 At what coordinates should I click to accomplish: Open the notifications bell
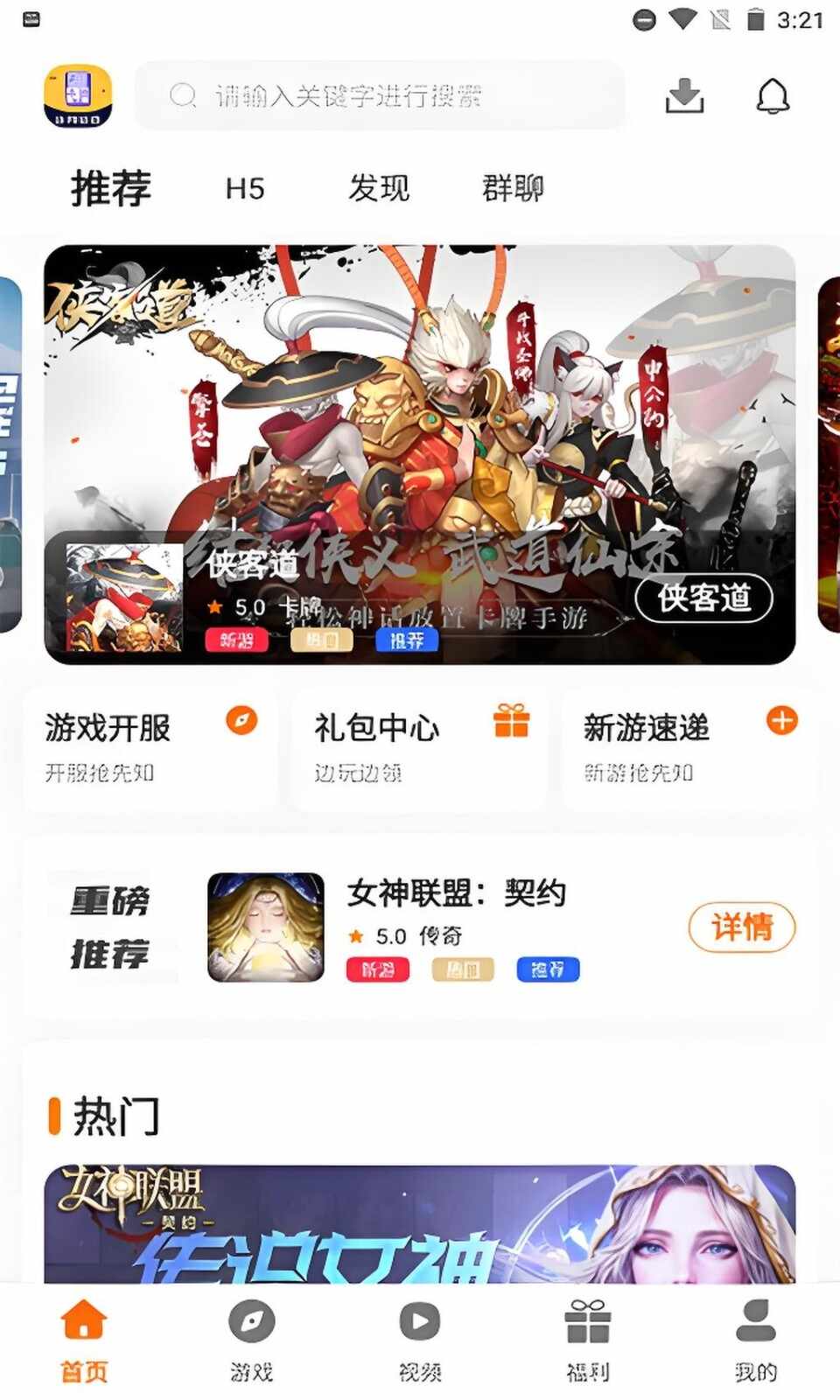click(773, 96)
